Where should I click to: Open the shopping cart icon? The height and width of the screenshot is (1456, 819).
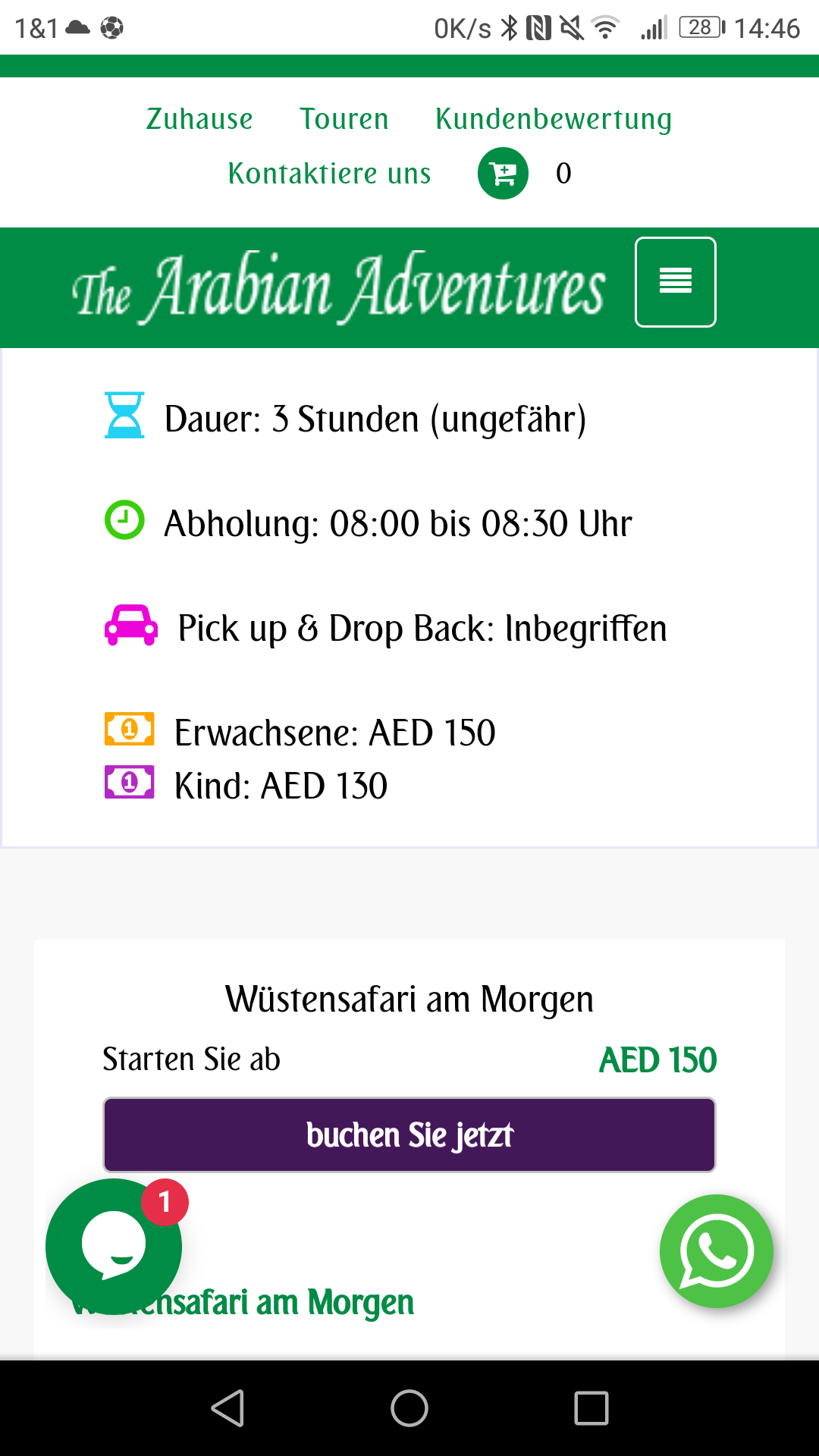(503, 174)
